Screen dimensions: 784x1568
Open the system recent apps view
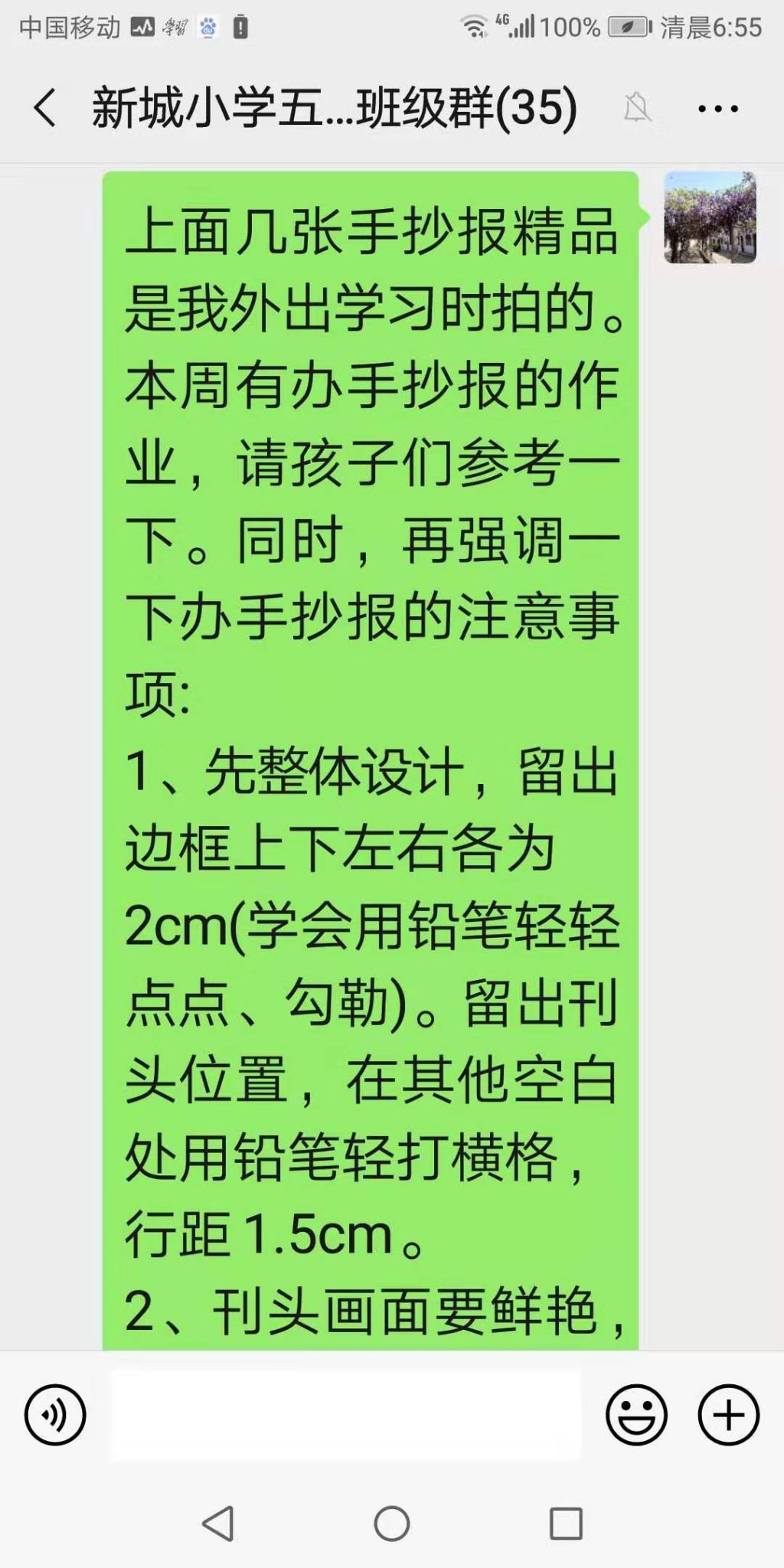(566, 1524)
